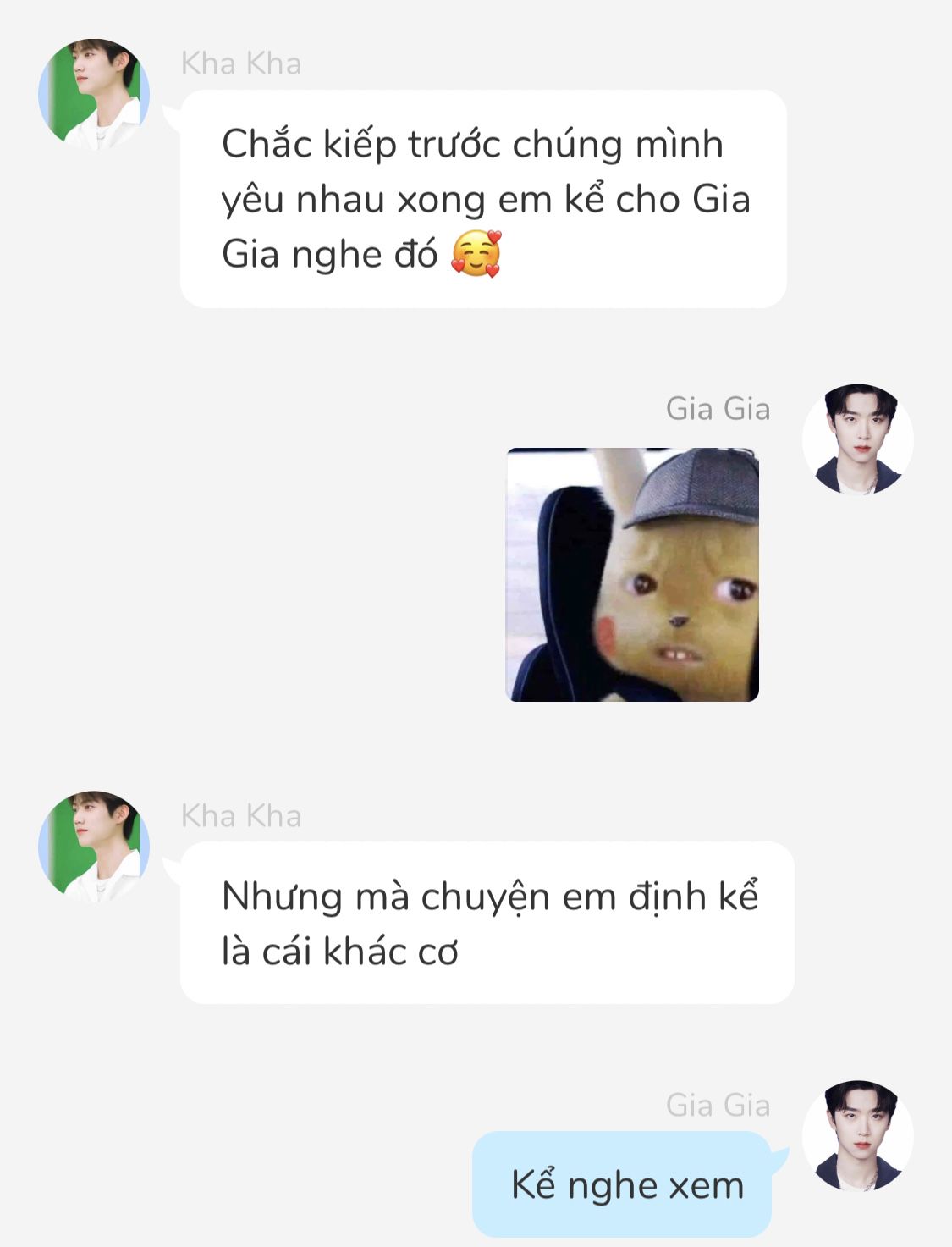952x1247 pixels.
Task: Tap Kha Kha's avatar by "Nhưng mà chuyện" message
Action: [x=94, y=847]
